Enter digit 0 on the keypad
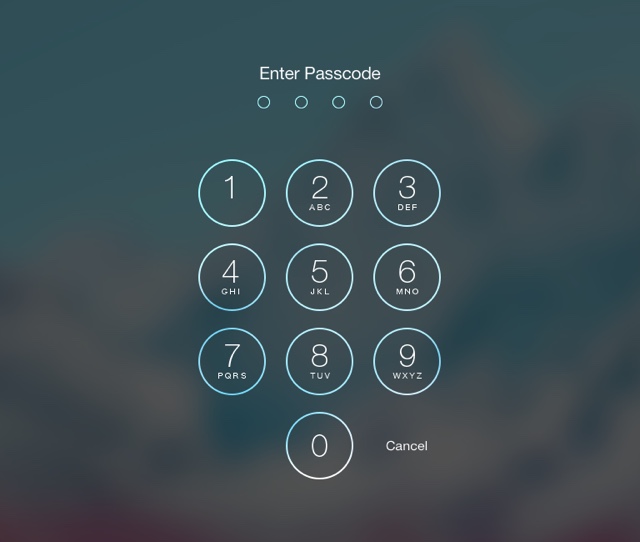 [x=320, y=445]
